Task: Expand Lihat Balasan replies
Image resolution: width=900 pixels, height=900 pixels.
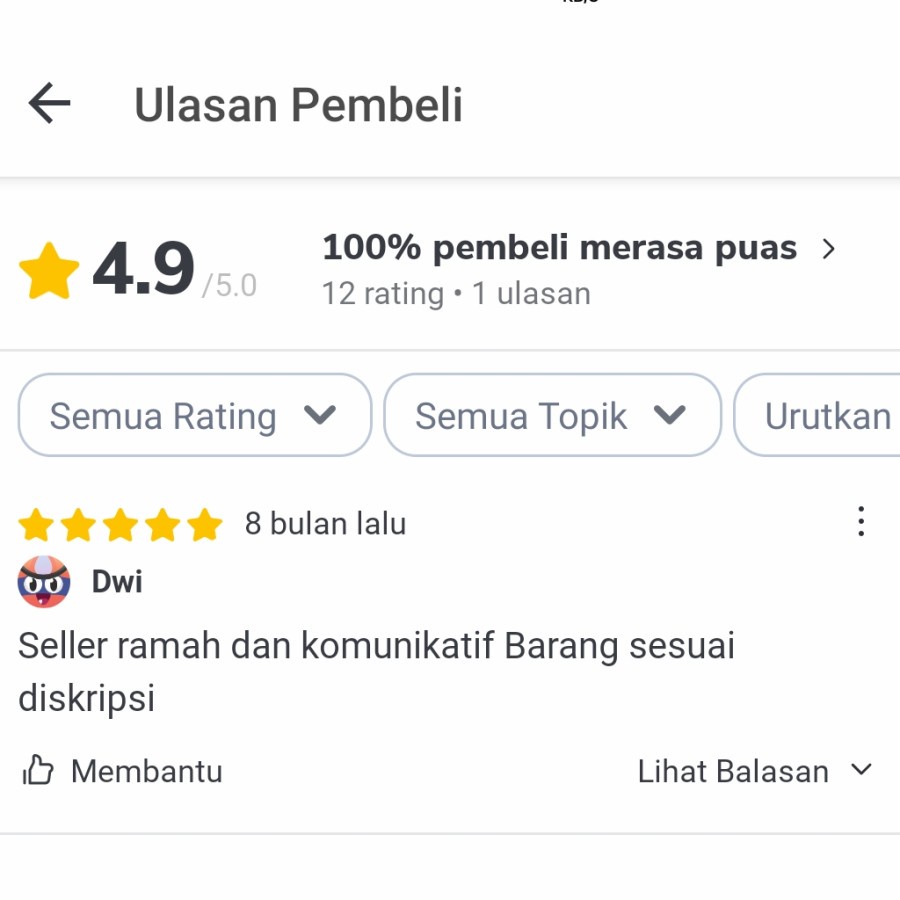Action: [755, 771]
